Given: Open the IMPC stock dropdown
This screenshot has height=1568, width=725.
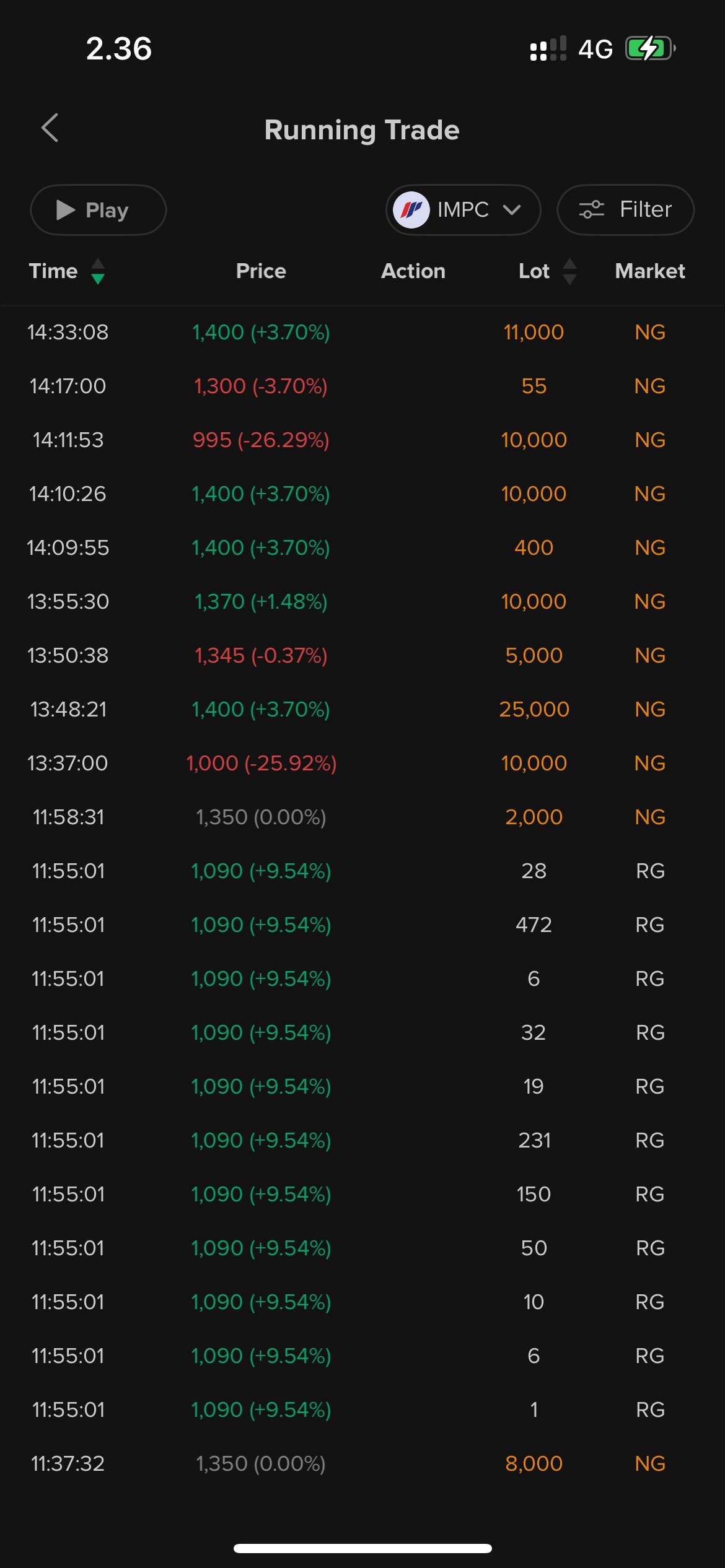Looking at the screenshot, I should point(463,210).
